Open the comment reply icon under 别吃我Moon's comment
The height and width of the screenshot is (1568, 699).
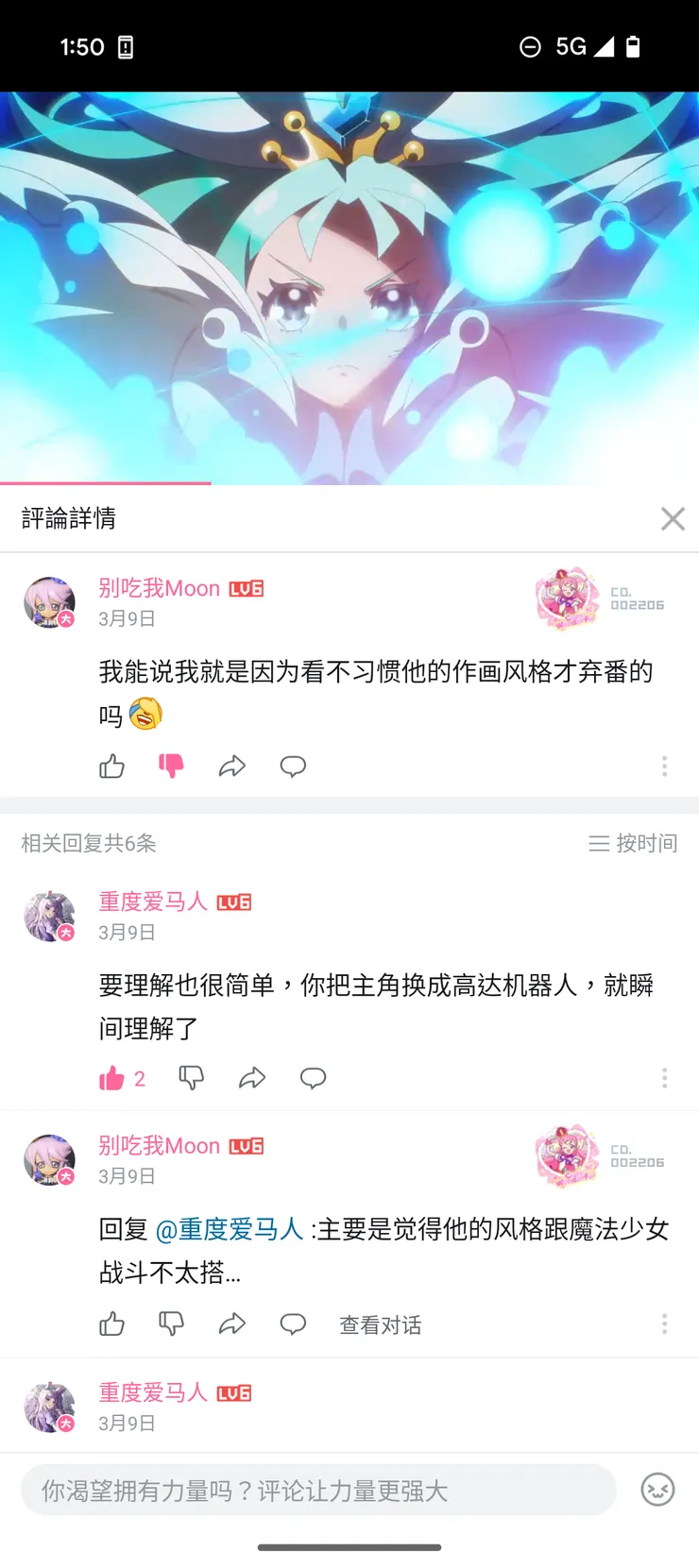293,766
